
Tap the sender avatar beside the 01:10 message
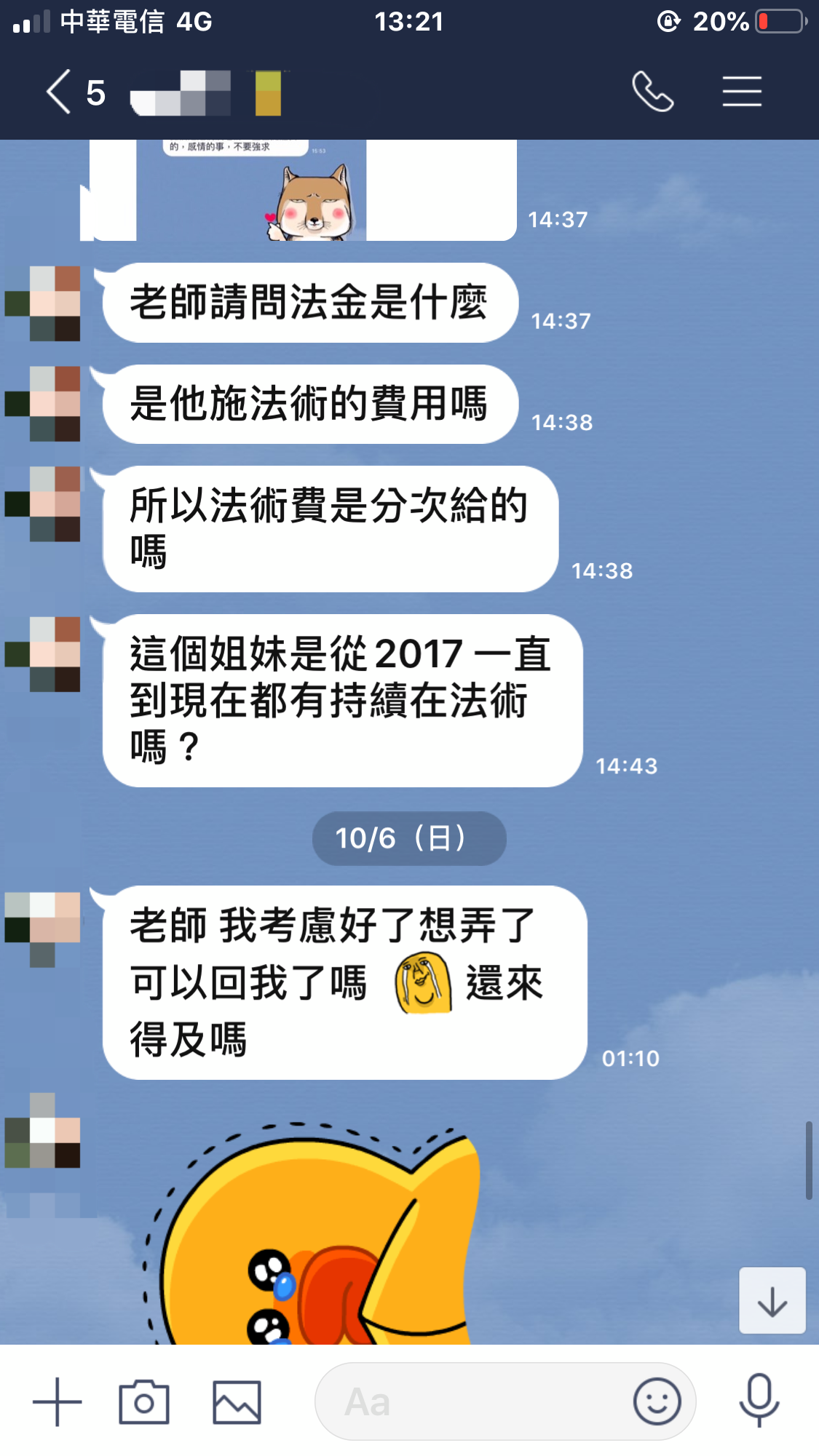point(43,928)
